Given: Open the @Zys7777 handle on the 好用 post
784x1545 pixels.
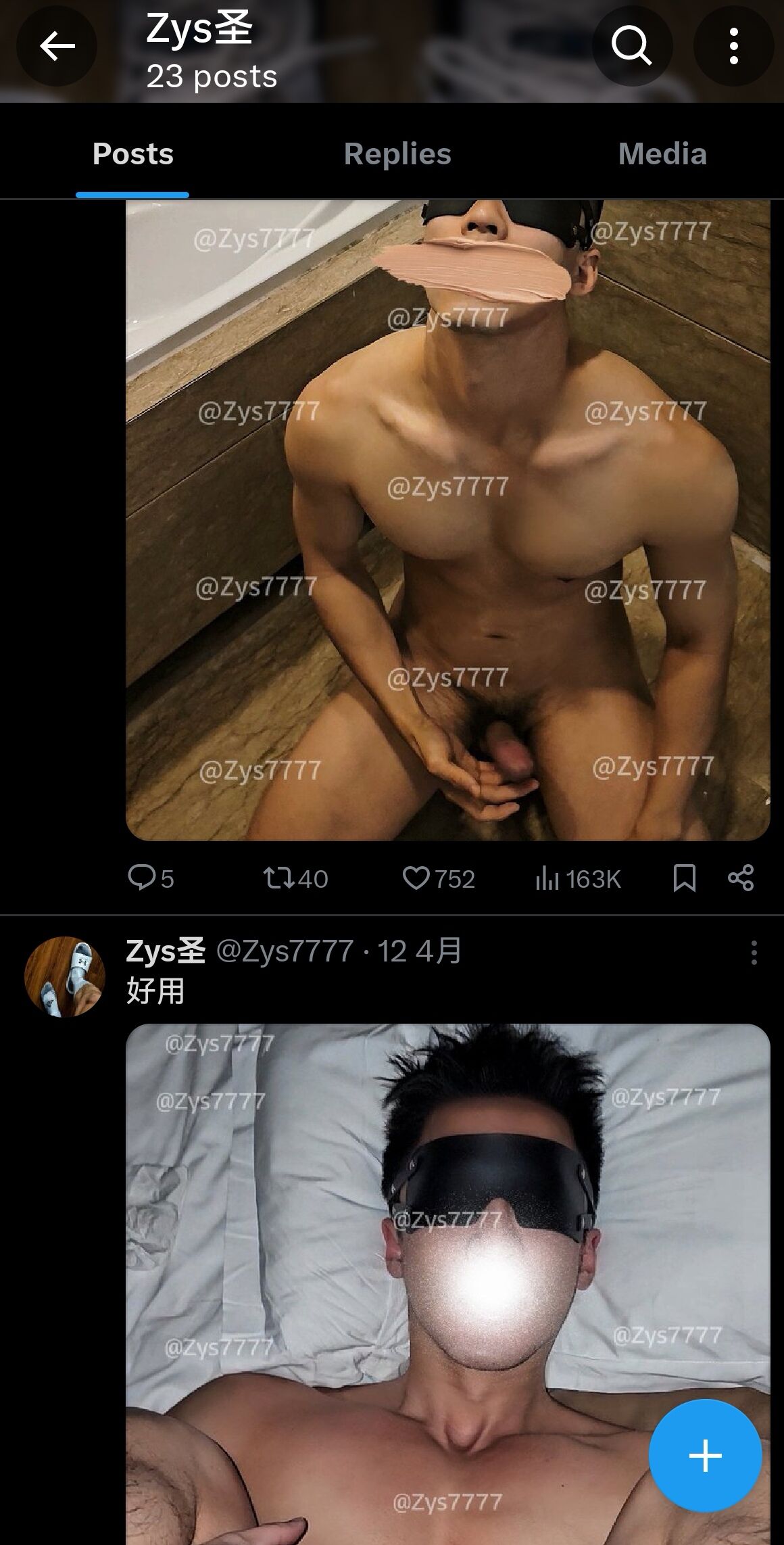Looking at the screenshot, I should coord(285,951).
